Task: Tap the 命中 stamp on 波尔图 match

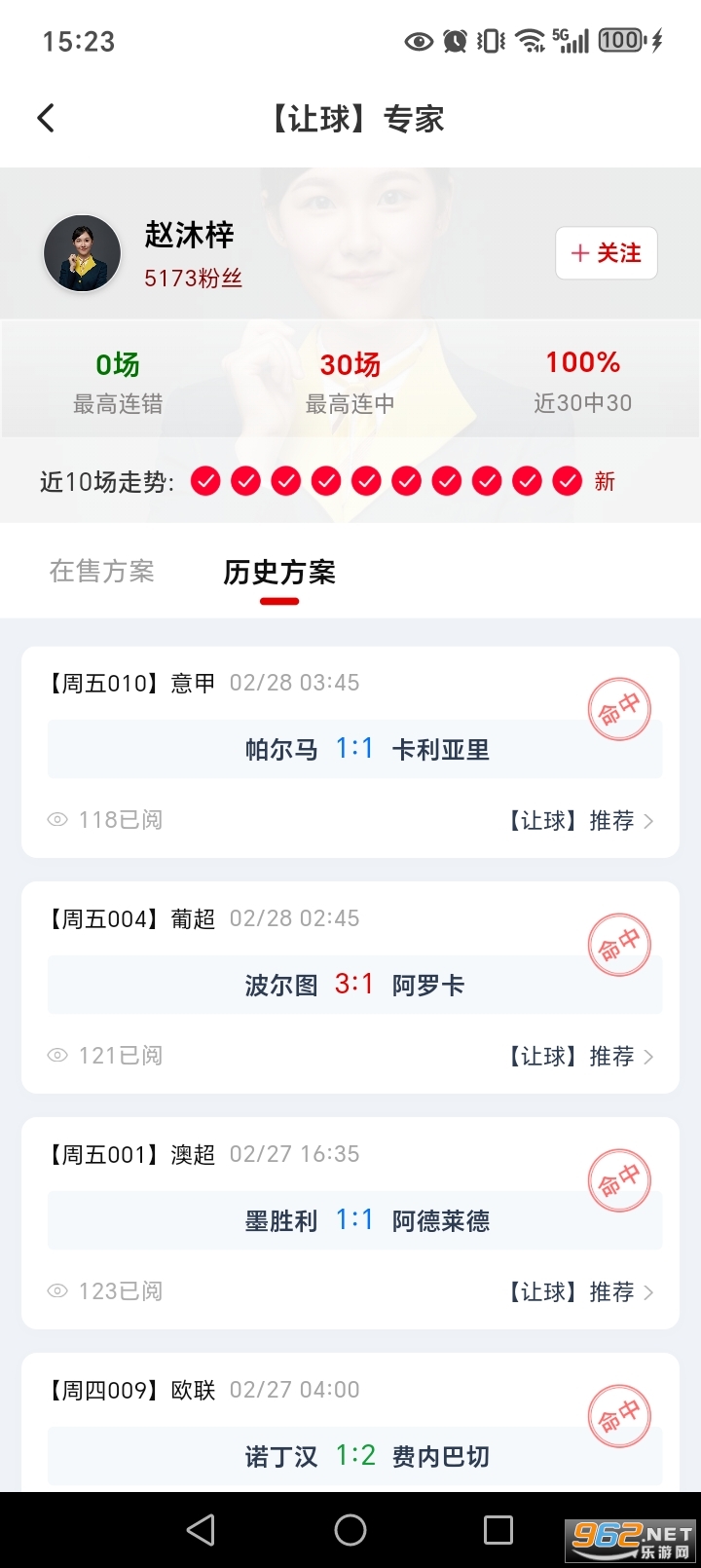Action: point(620,945)
